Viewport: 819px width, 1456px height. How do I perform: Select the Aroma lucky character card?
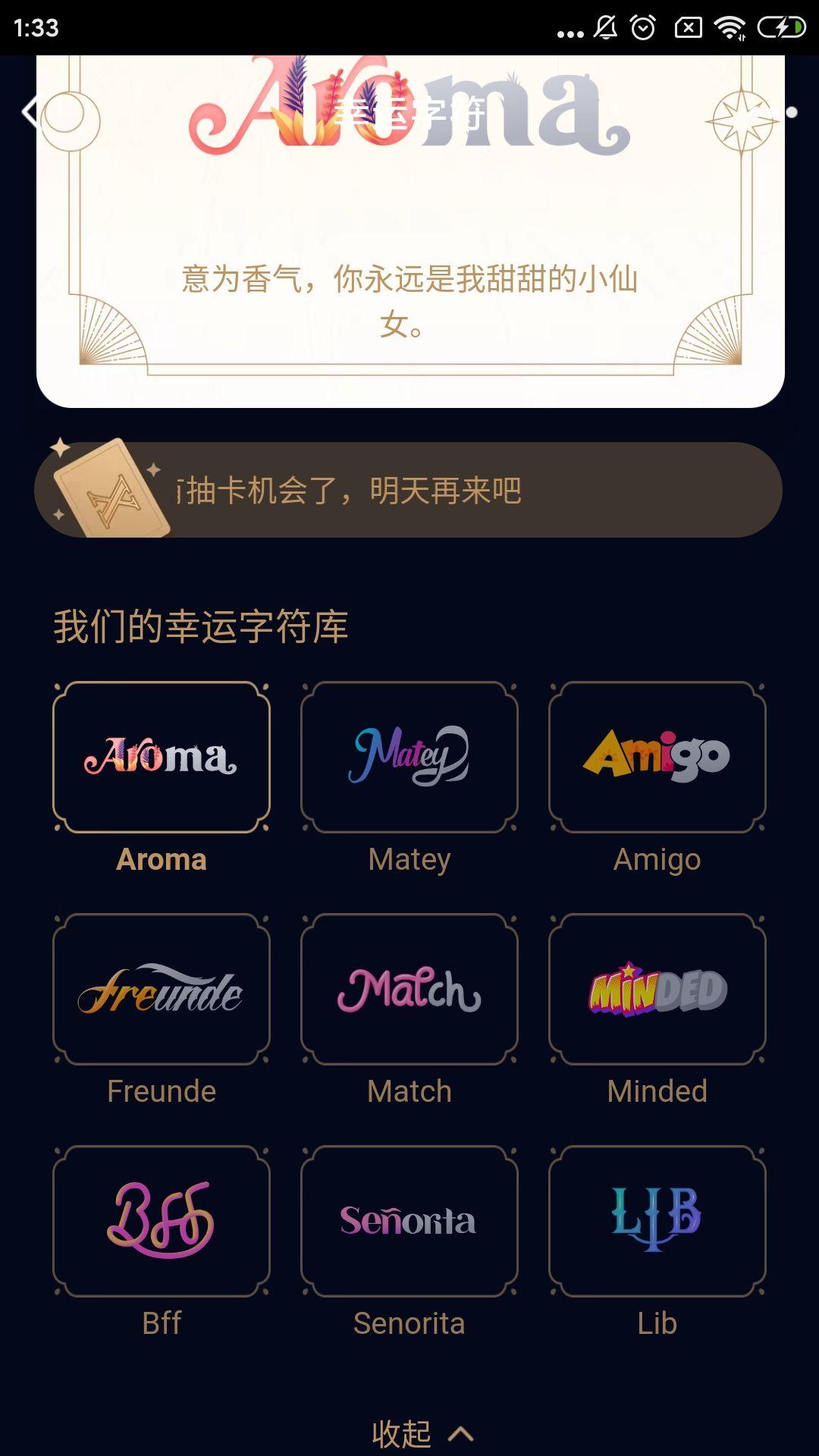[162, 755]
